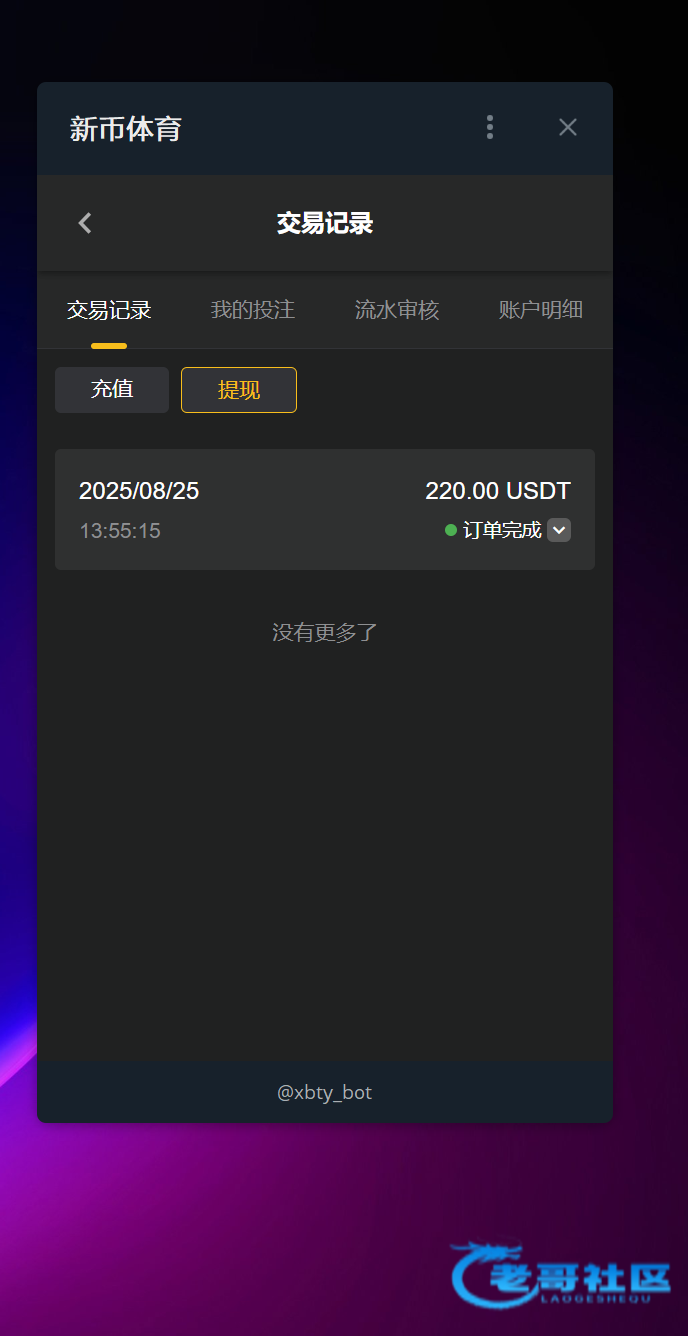
Task: Open the 账户明细 tab
Action: 541,310
